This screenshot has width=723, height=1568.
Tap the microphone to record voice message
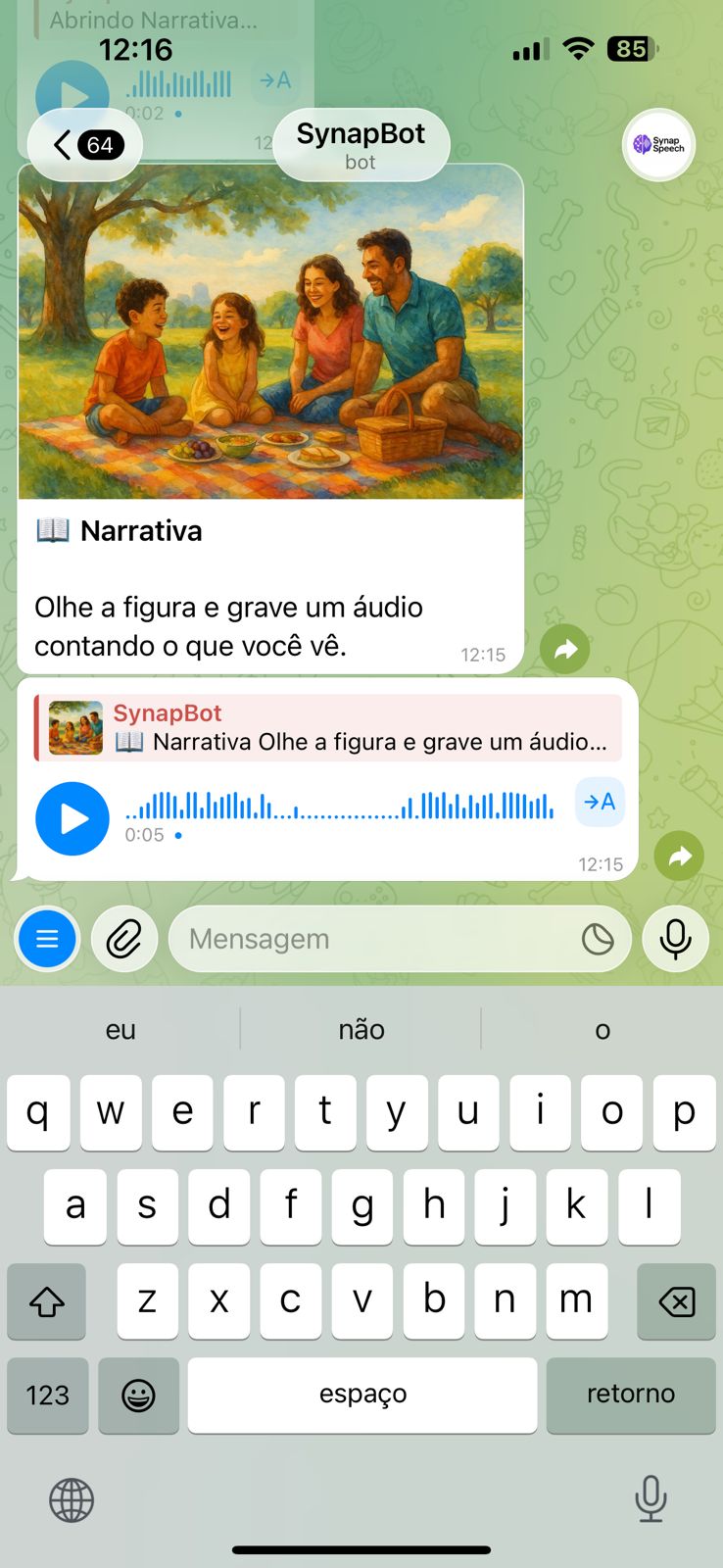[676, 939]
